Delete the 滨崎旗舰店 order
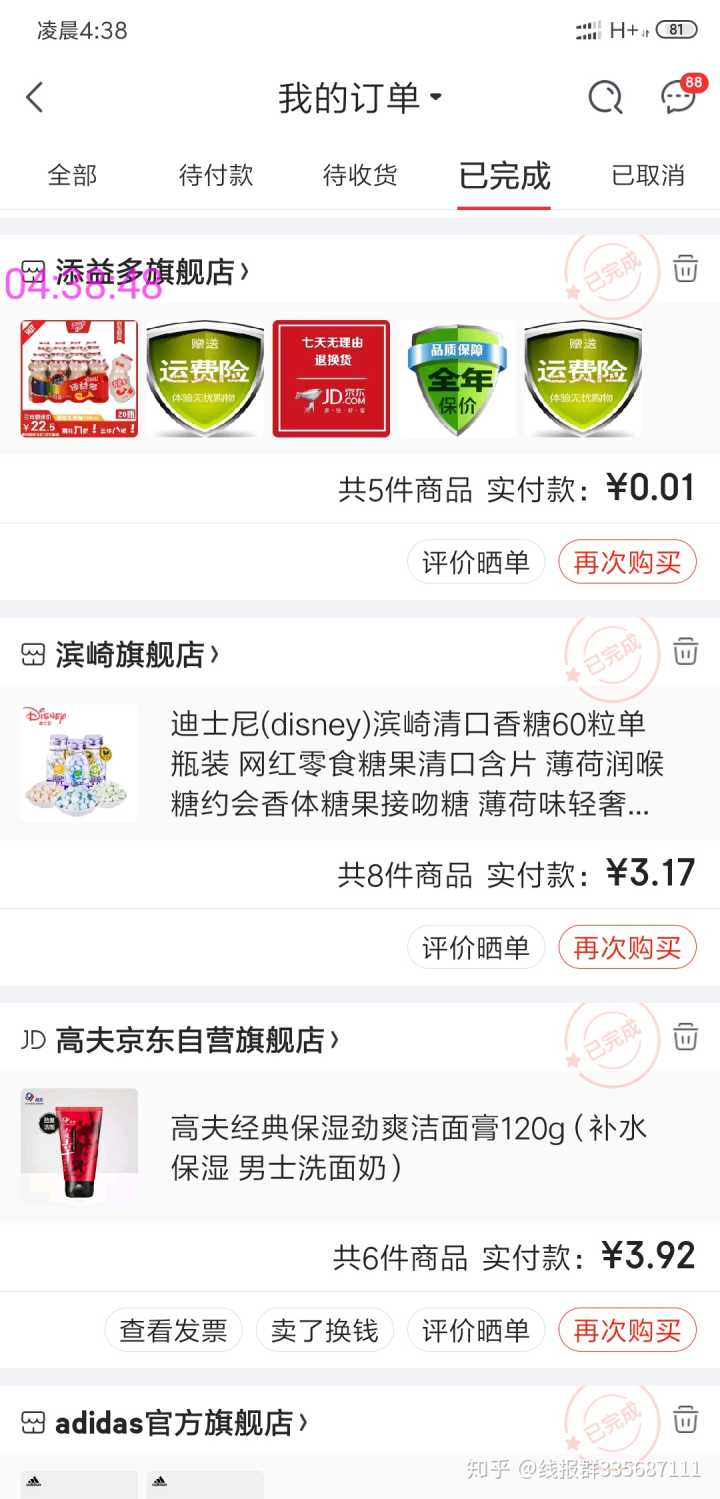 click(685, 652)
